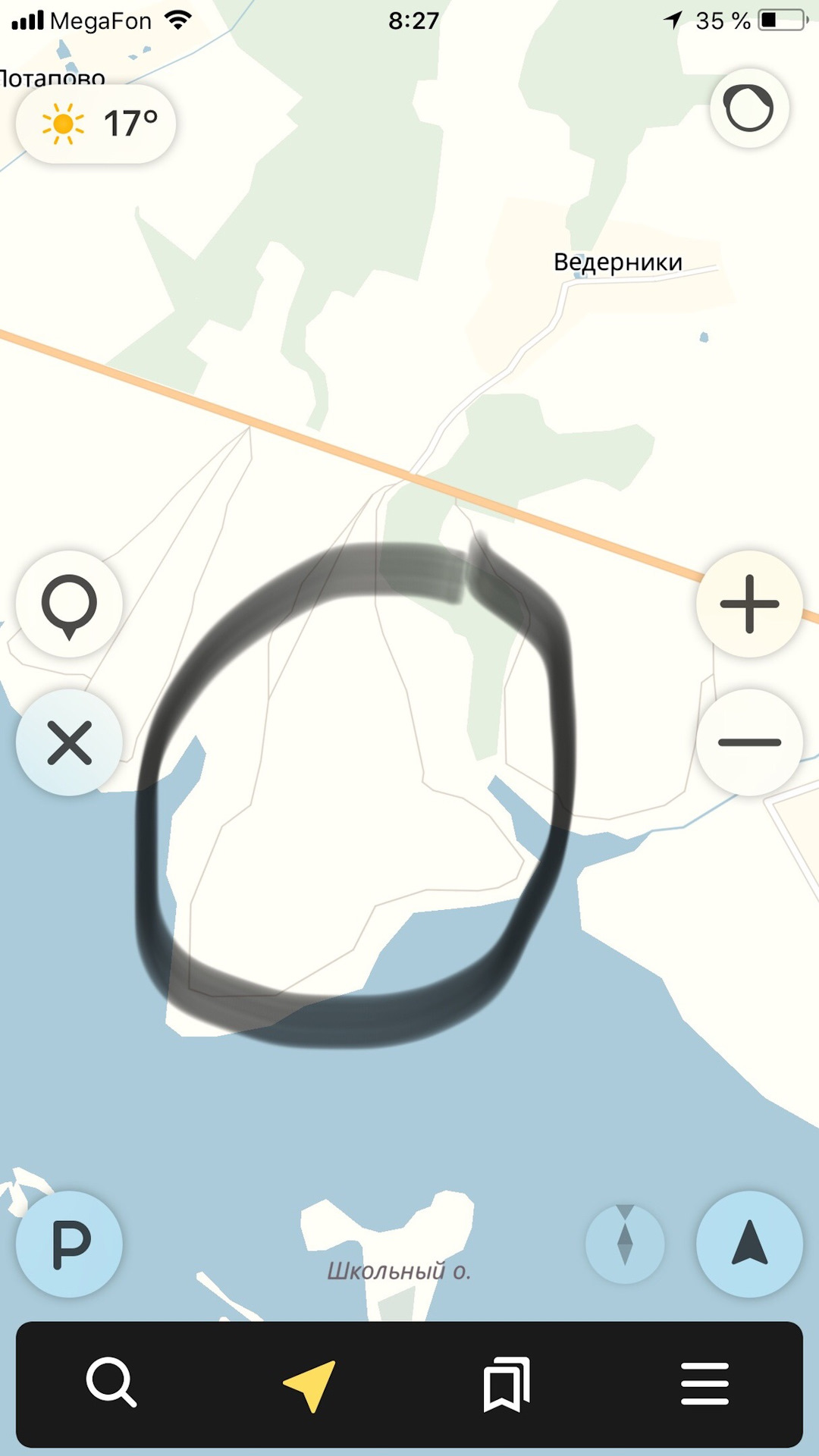Open the weather widget showing 17°

(x=96, y=124)
